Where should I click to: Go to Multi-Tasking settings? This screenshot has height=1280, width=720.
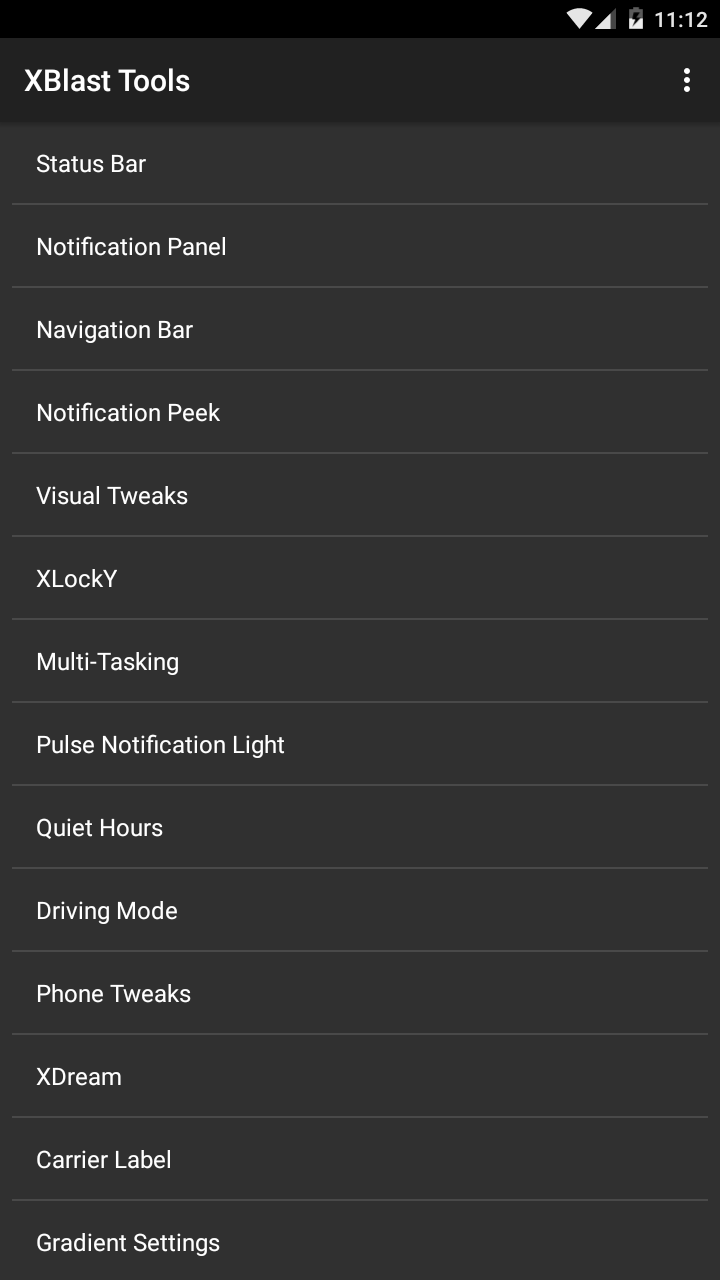coord(360,662)
